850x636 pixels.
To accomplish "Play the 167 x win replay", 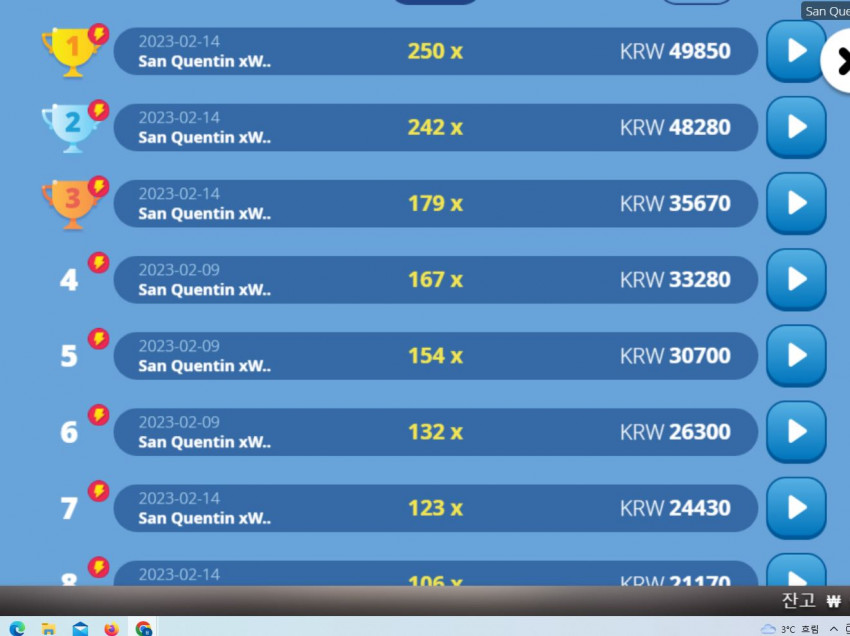I will tap(796, 279).
